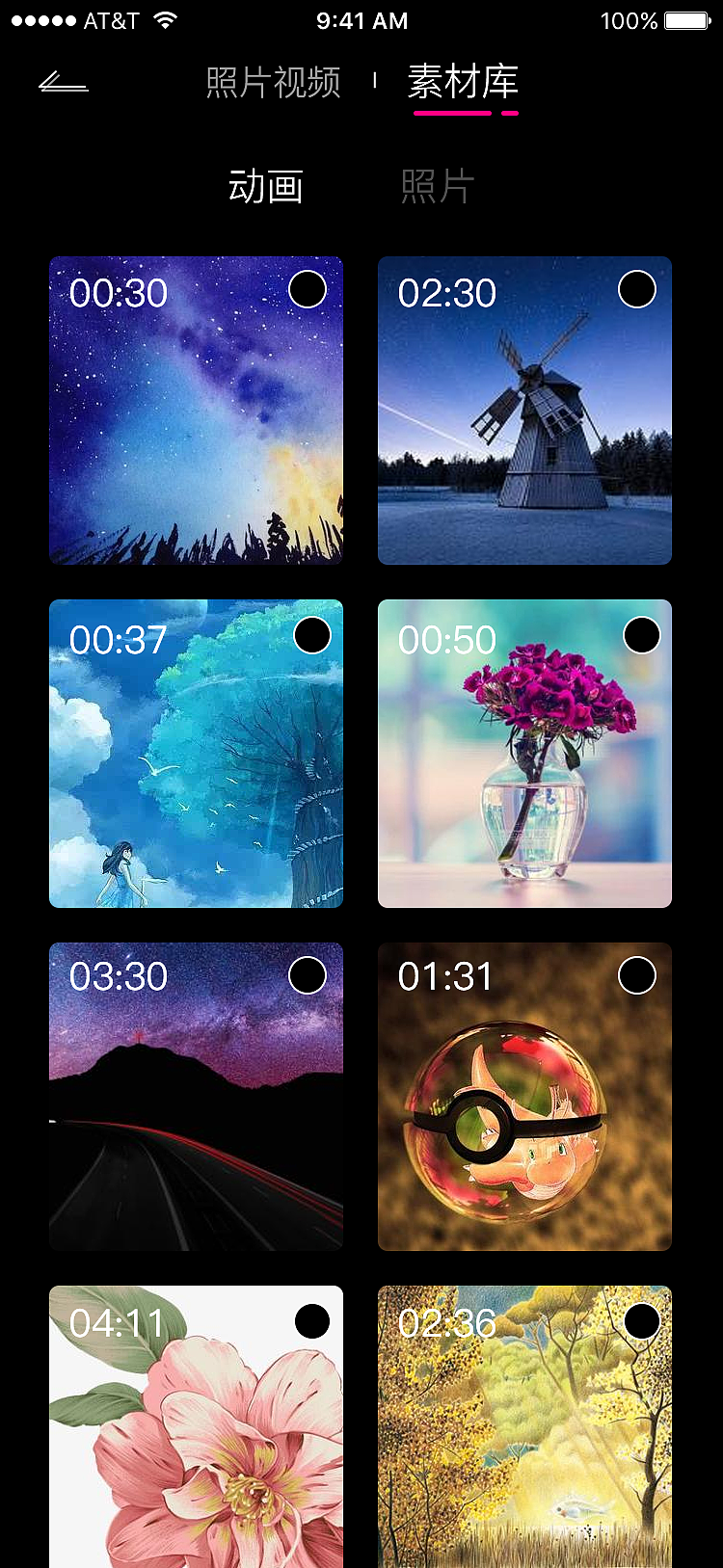Image resolution: width=723 pixels, height=1568 pixels.
Task: Check the circle on the 00:37 clip
Action: coord(312,635)
